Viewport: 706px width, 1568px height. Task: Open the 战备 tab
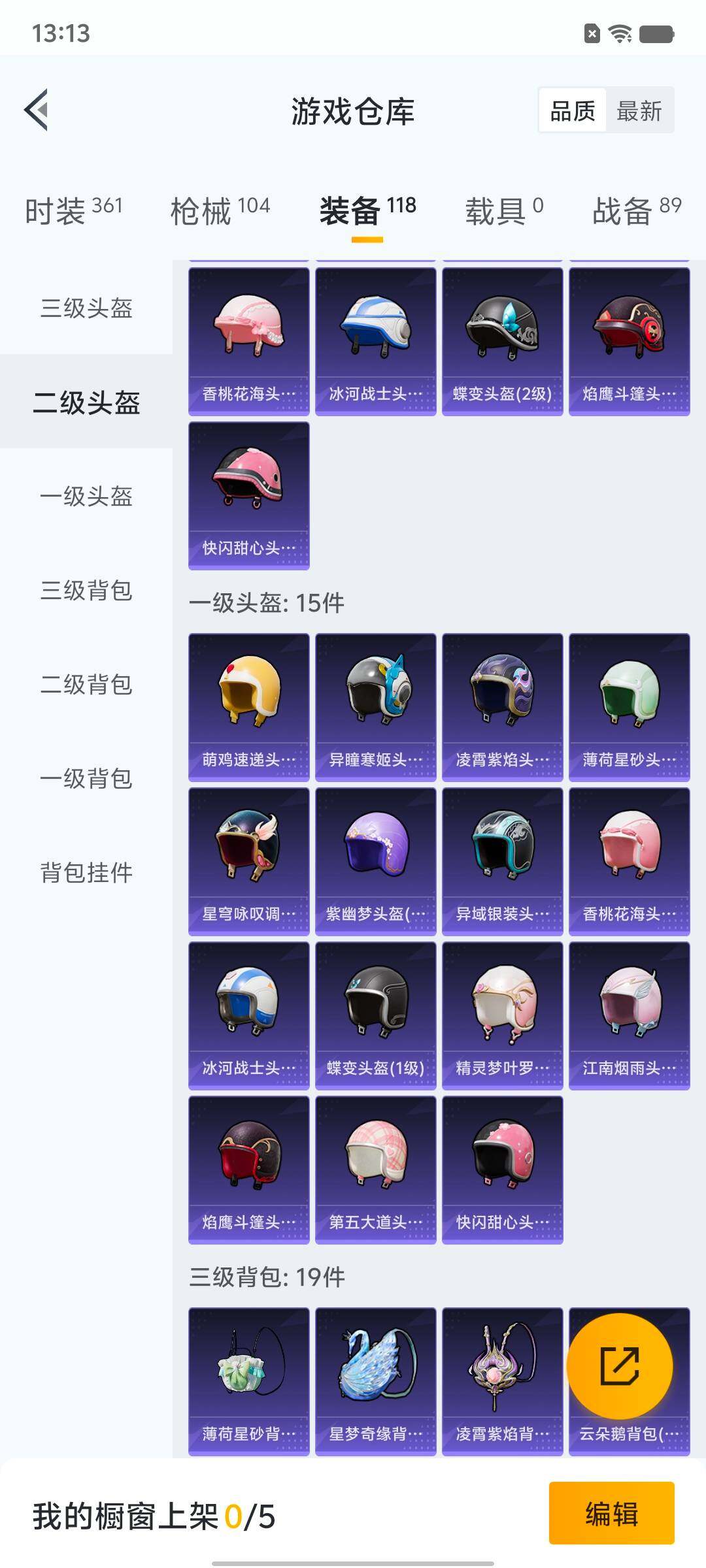pyautogui.click(x=636, y=210)
